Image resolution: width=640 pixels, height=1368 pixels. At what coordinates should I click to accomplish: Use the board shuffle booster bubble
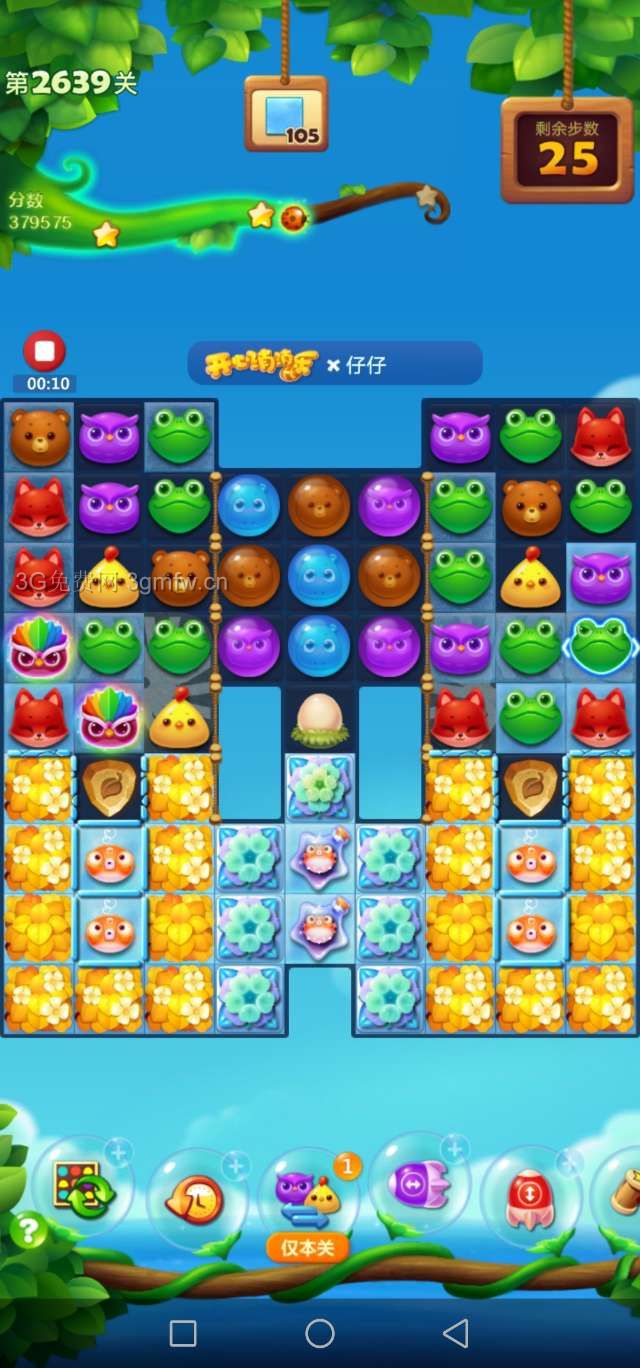coord(80,1190)
